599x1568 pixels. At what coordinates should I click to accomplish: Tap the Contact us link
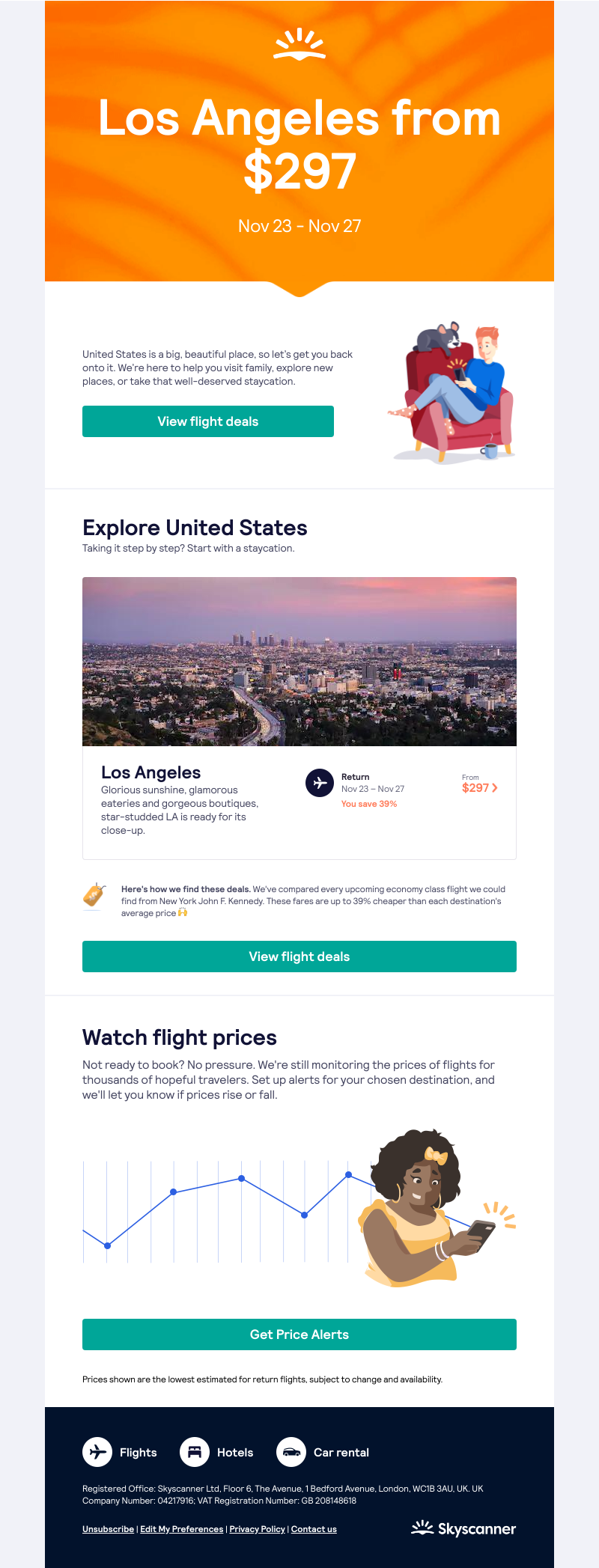pyautogui.click(x=314, y=1529)
